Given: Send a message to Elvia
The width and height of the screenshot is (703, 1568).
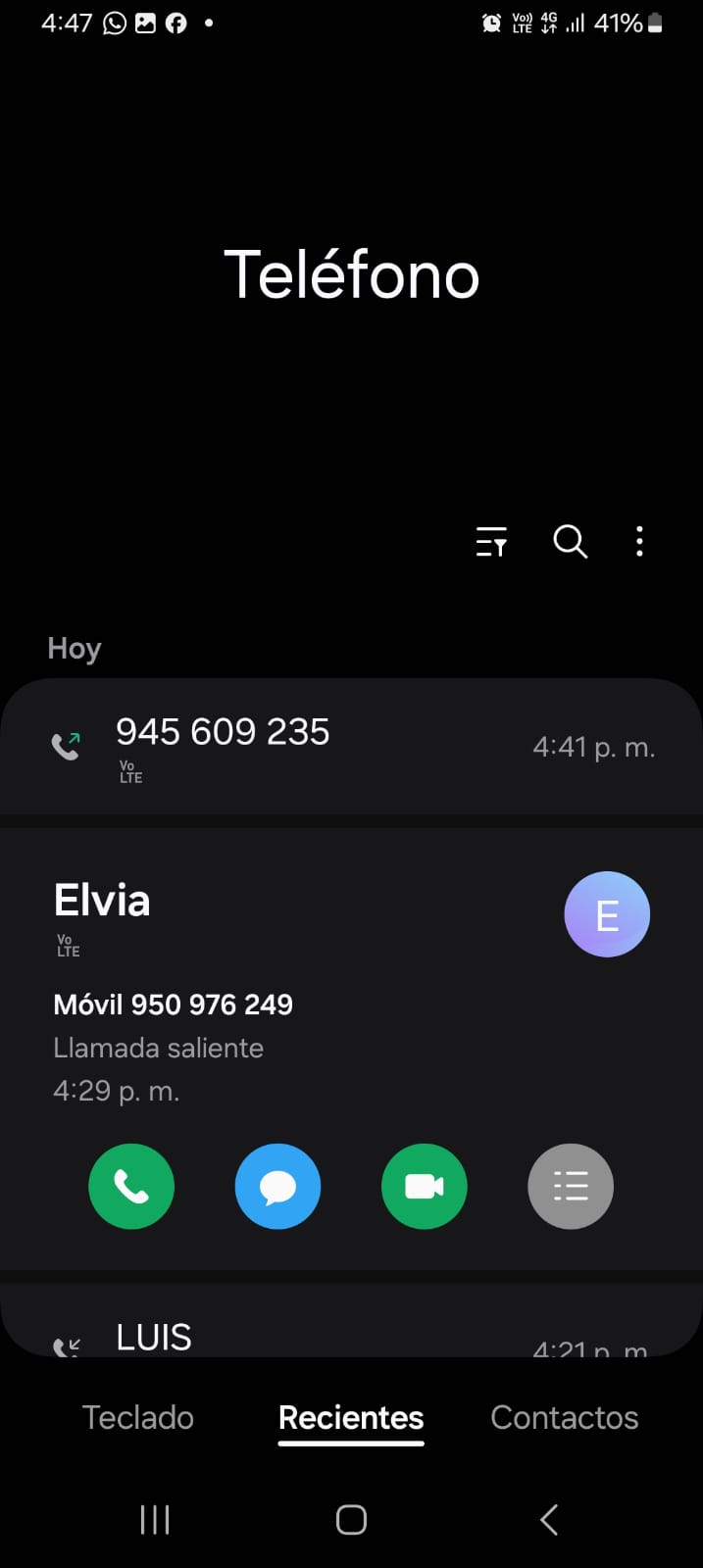Looking at the screenshot, I should [x=277, y=1186].
